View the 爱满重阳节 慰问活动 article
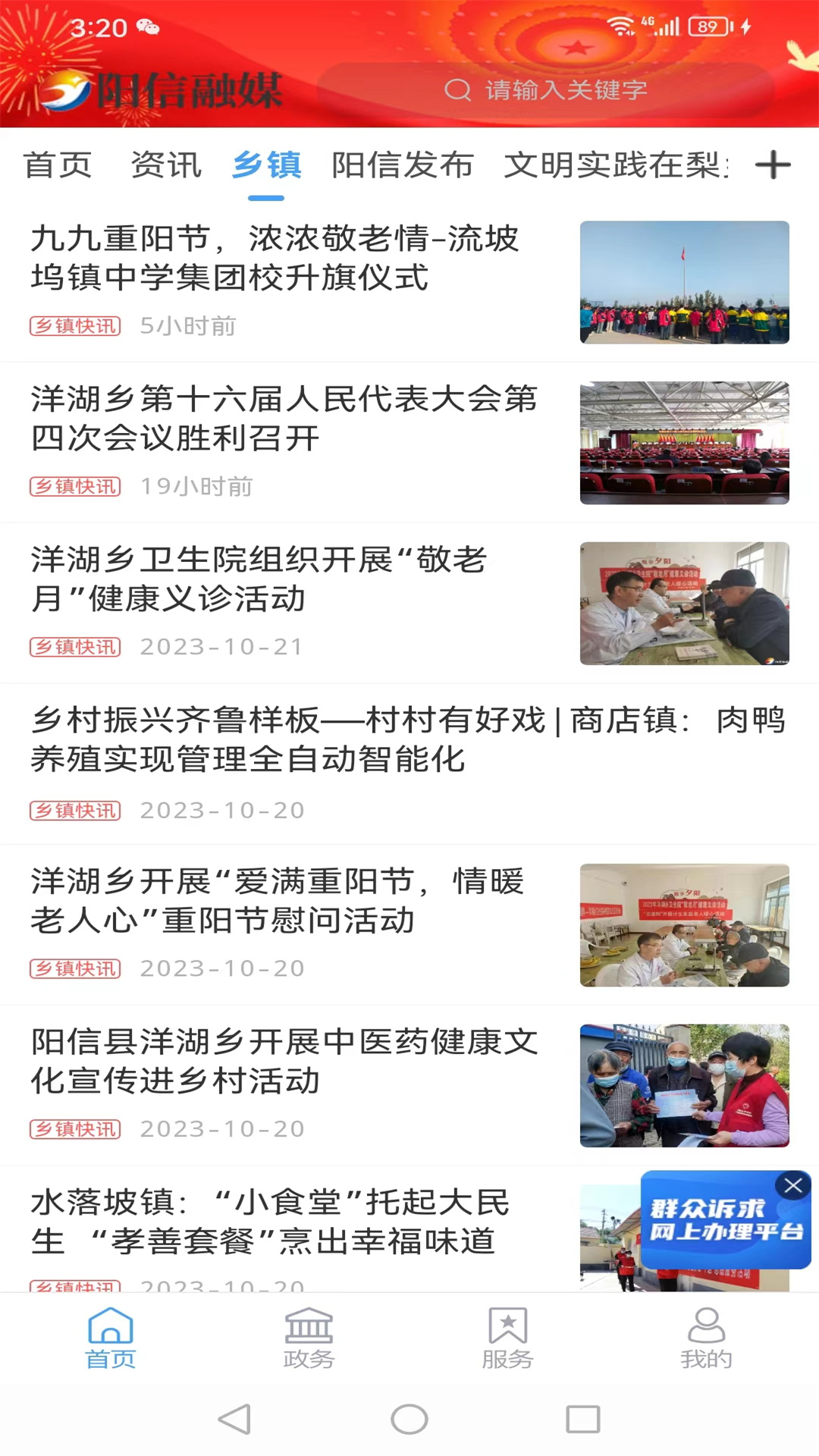This screenshot has height=1456, width=819. point(278,901)
